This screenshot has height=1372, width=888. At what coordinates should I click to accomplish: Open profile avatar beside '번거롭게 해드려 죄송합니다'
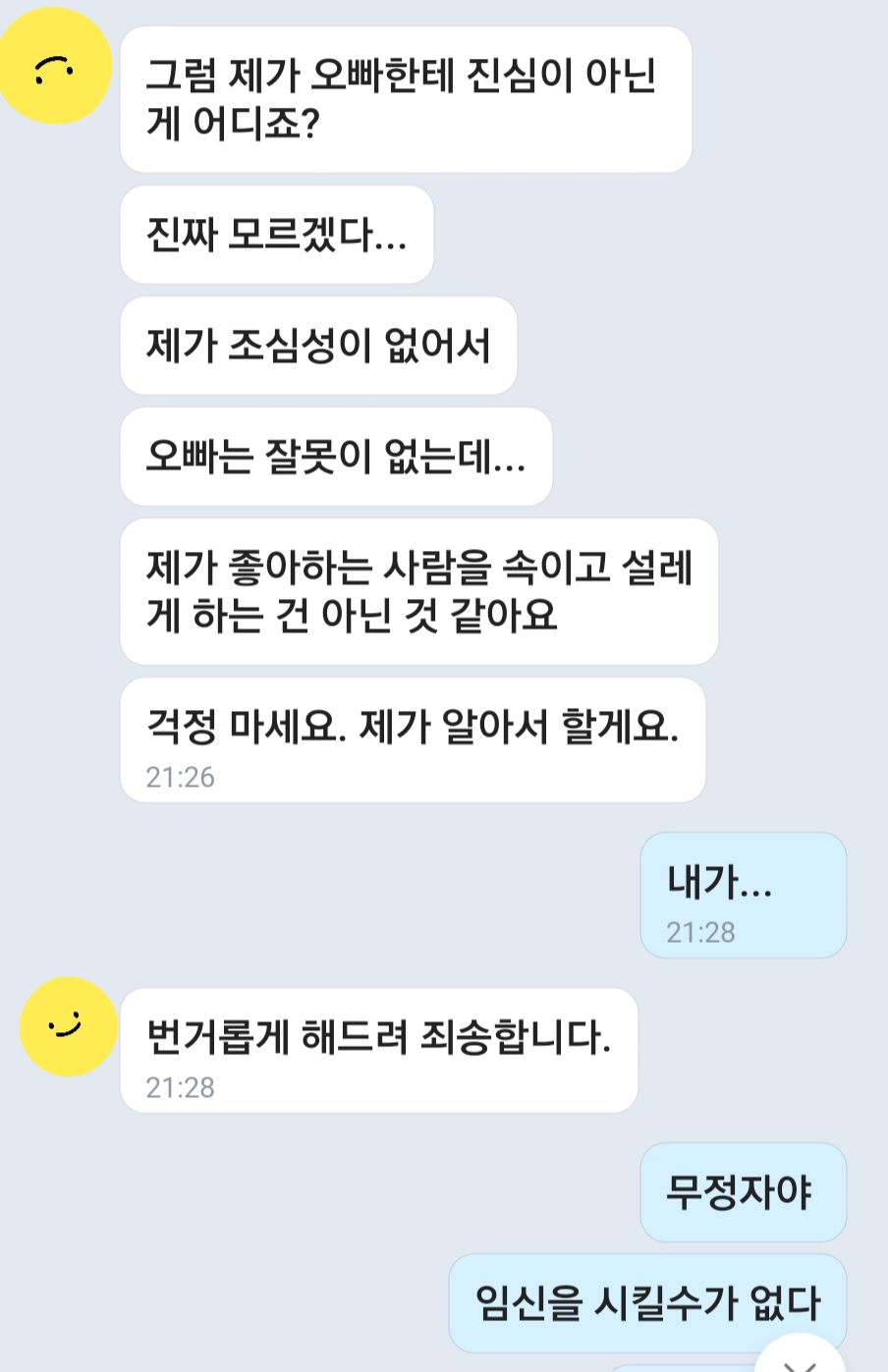click(67, 1026)
